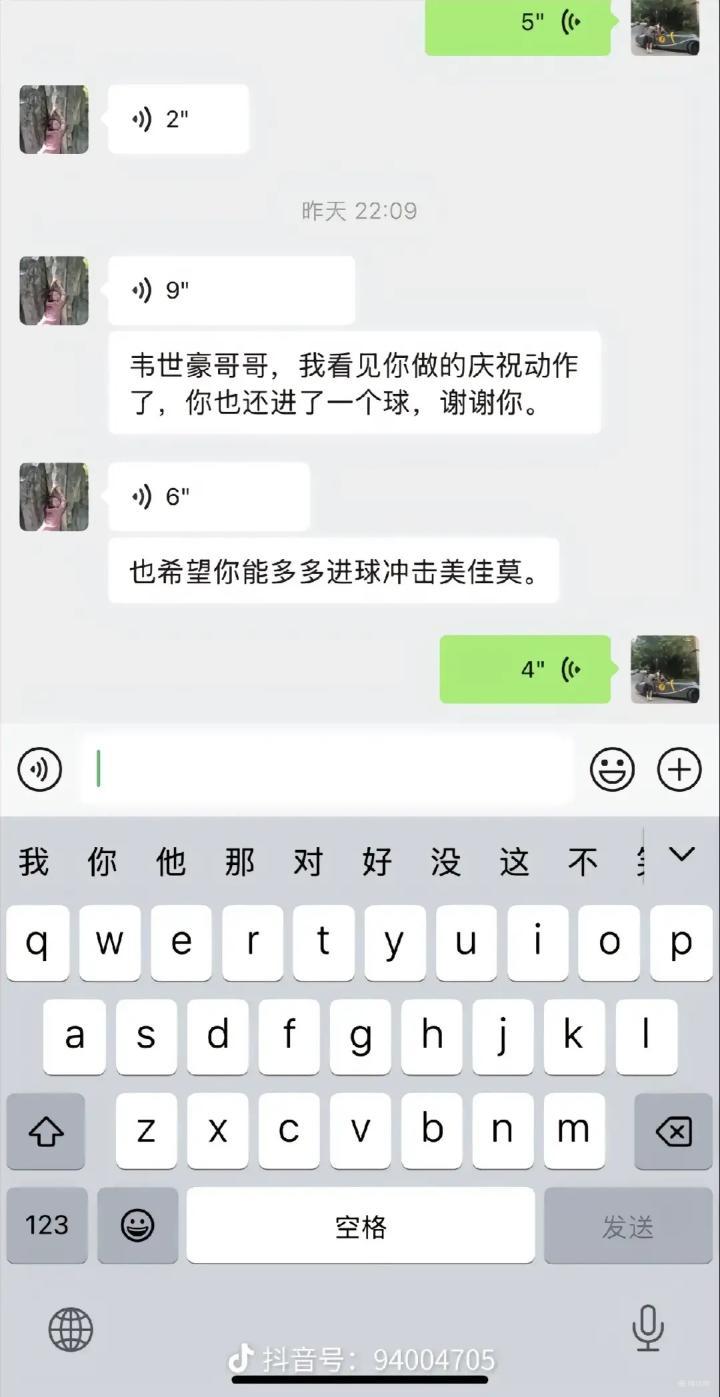This screenshot has height=1397, width=720.
Task: Play the sent 5-second voice message
Action: tap(518, 22)
